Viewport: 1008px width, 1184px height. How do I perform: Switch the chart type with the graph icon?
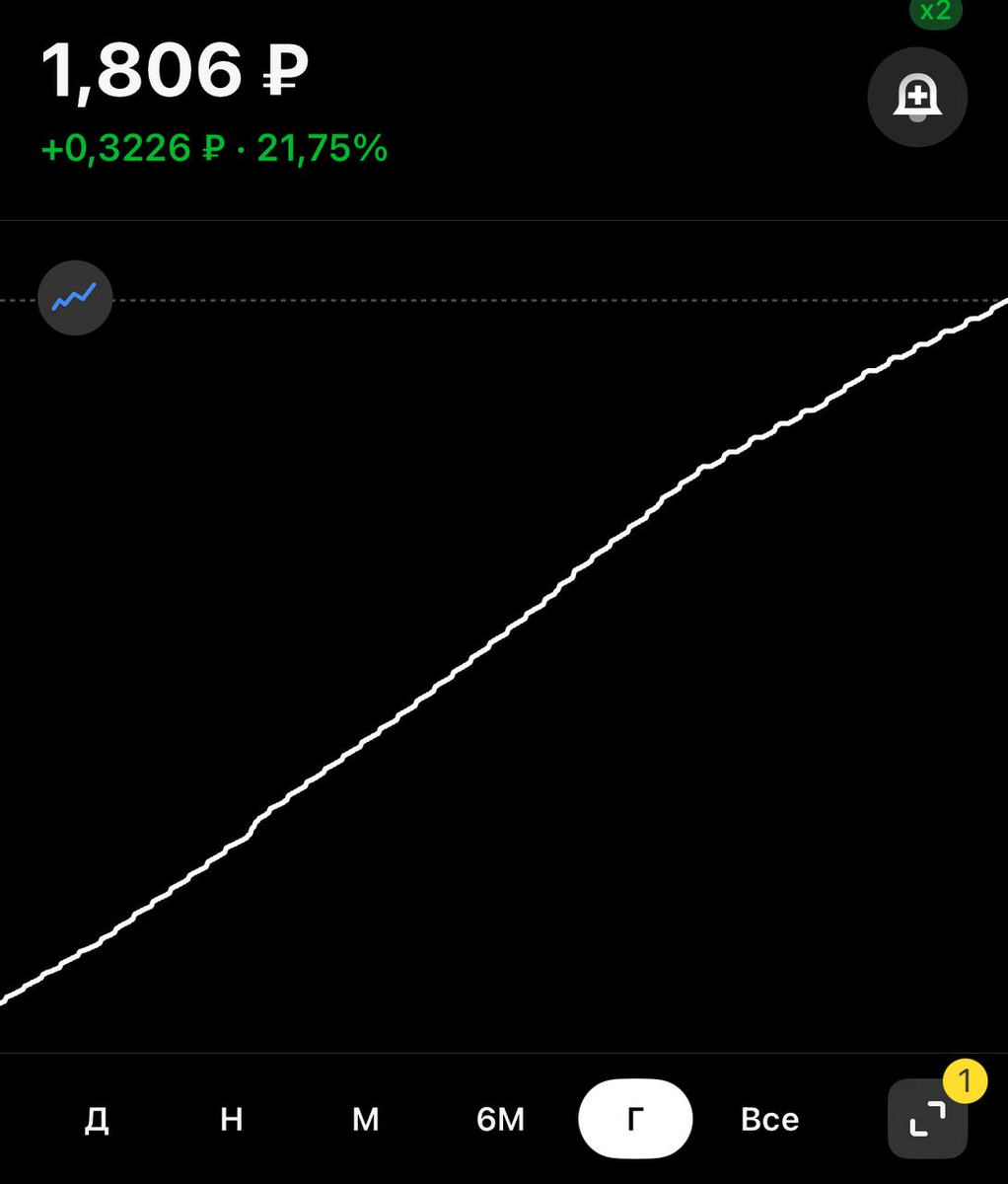[x=75, y=297]
